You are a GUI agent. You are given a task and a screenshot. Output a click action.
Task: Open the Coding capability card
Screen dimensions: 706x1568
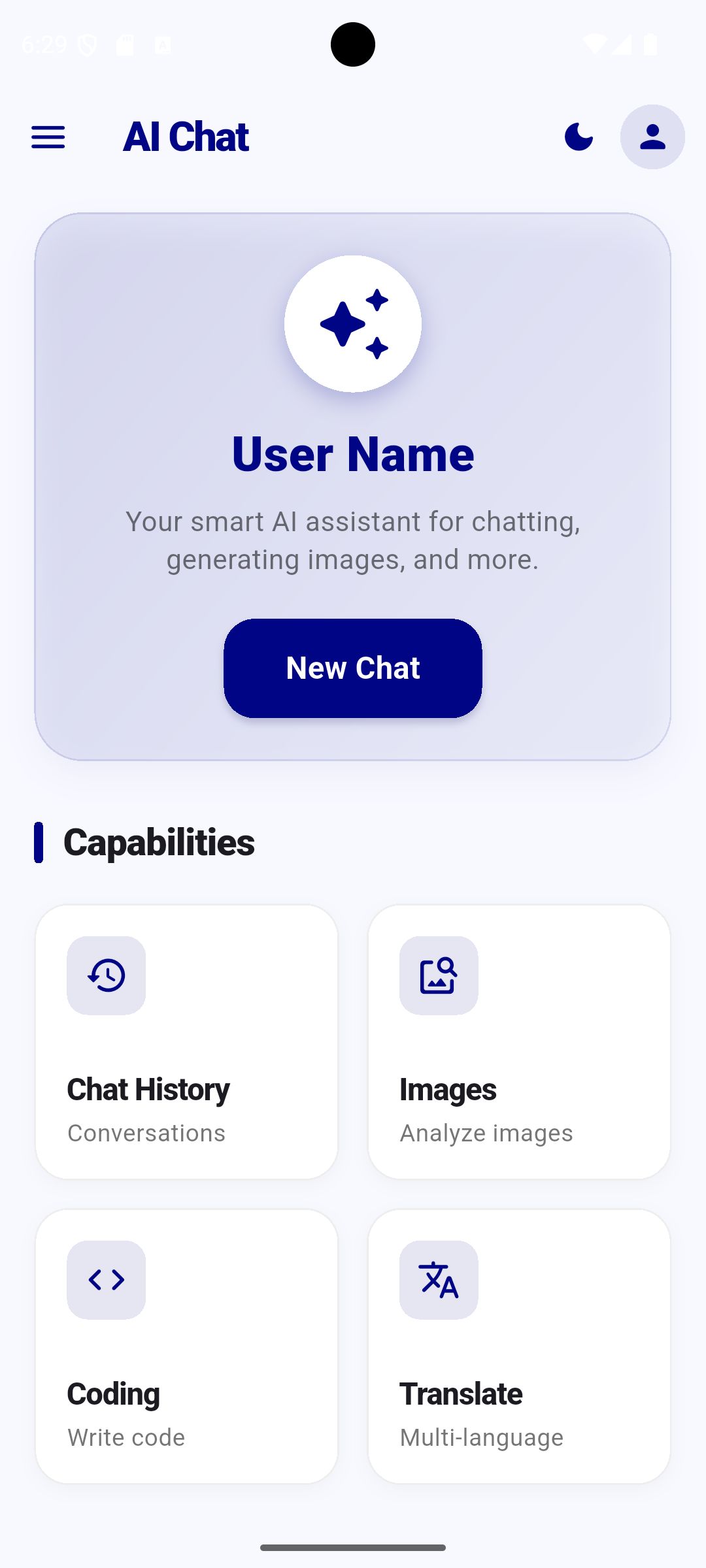pos(186,1346)
